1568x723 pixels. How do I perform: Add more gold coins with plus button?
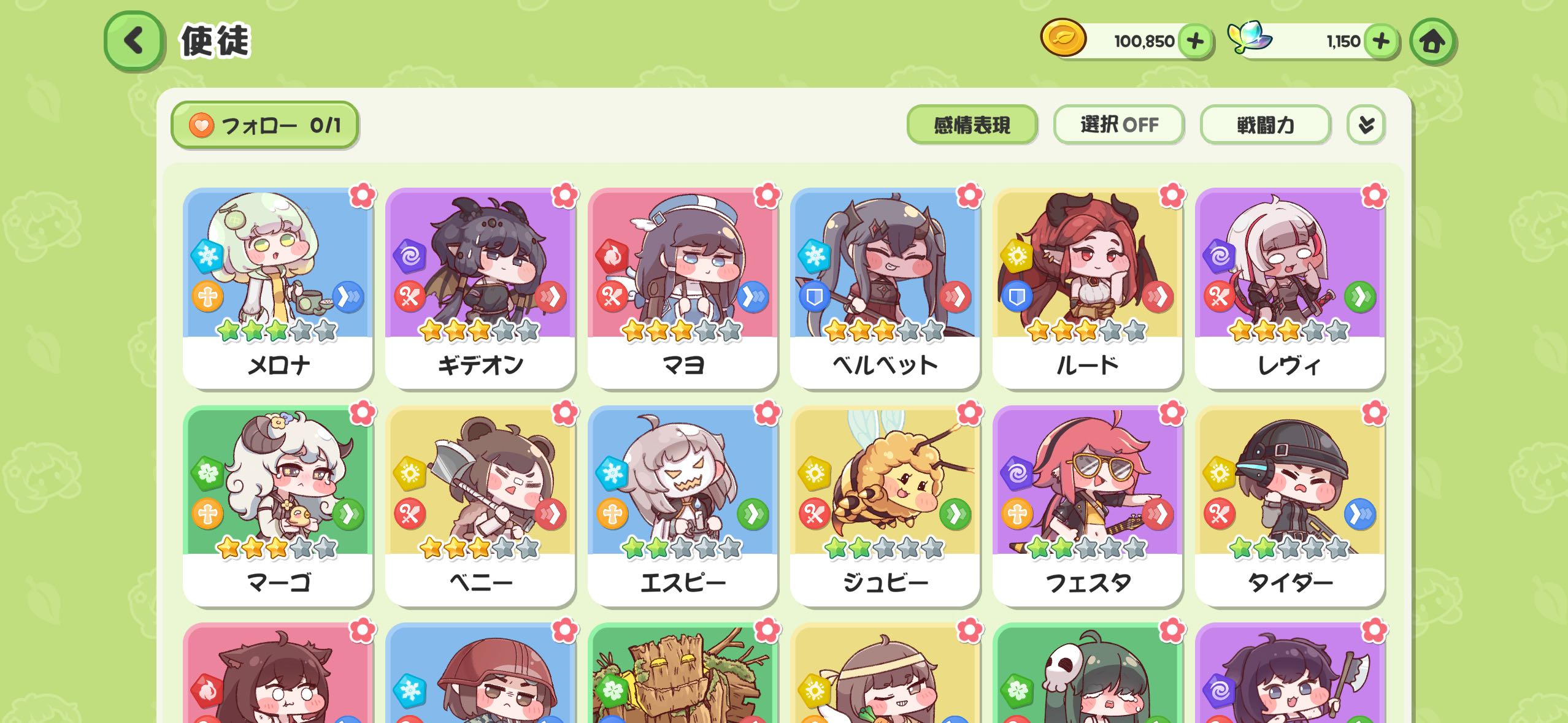1195,41
